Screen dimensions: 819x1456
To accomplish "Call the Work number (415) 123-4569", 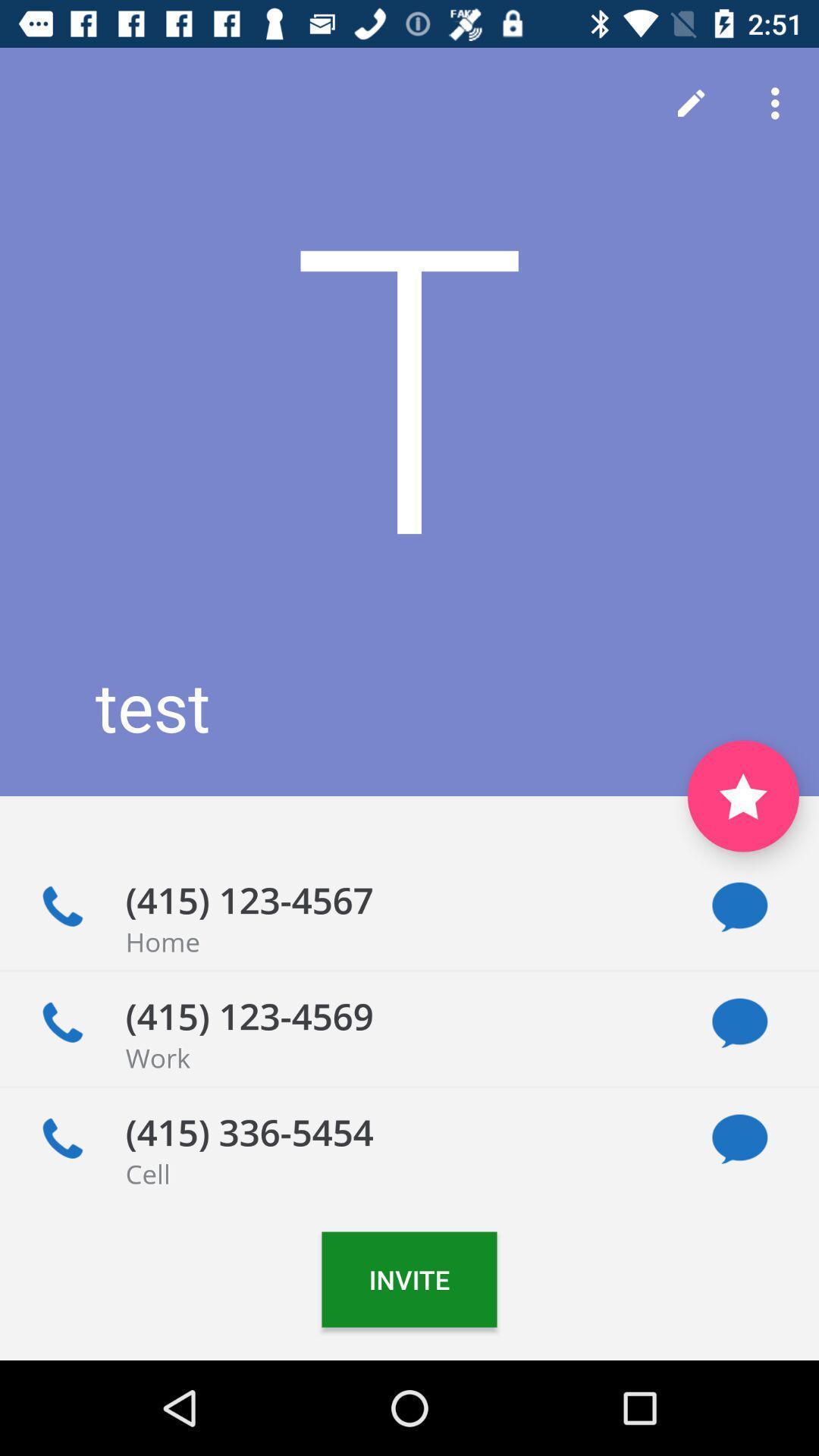I will [x=63, y=1023].
